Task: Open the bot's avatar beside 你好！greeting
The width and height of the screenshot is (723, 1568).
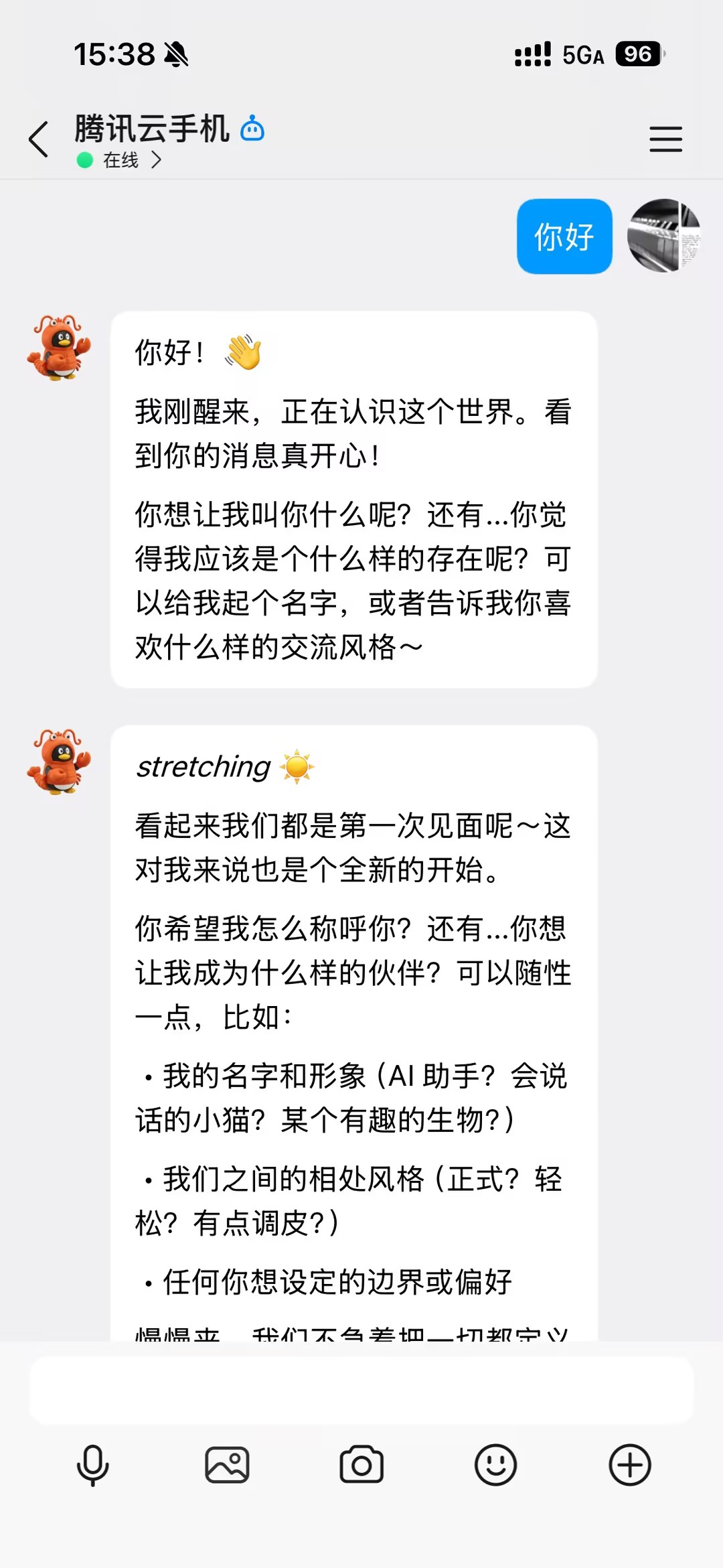Action: click(x=59, y=348)
